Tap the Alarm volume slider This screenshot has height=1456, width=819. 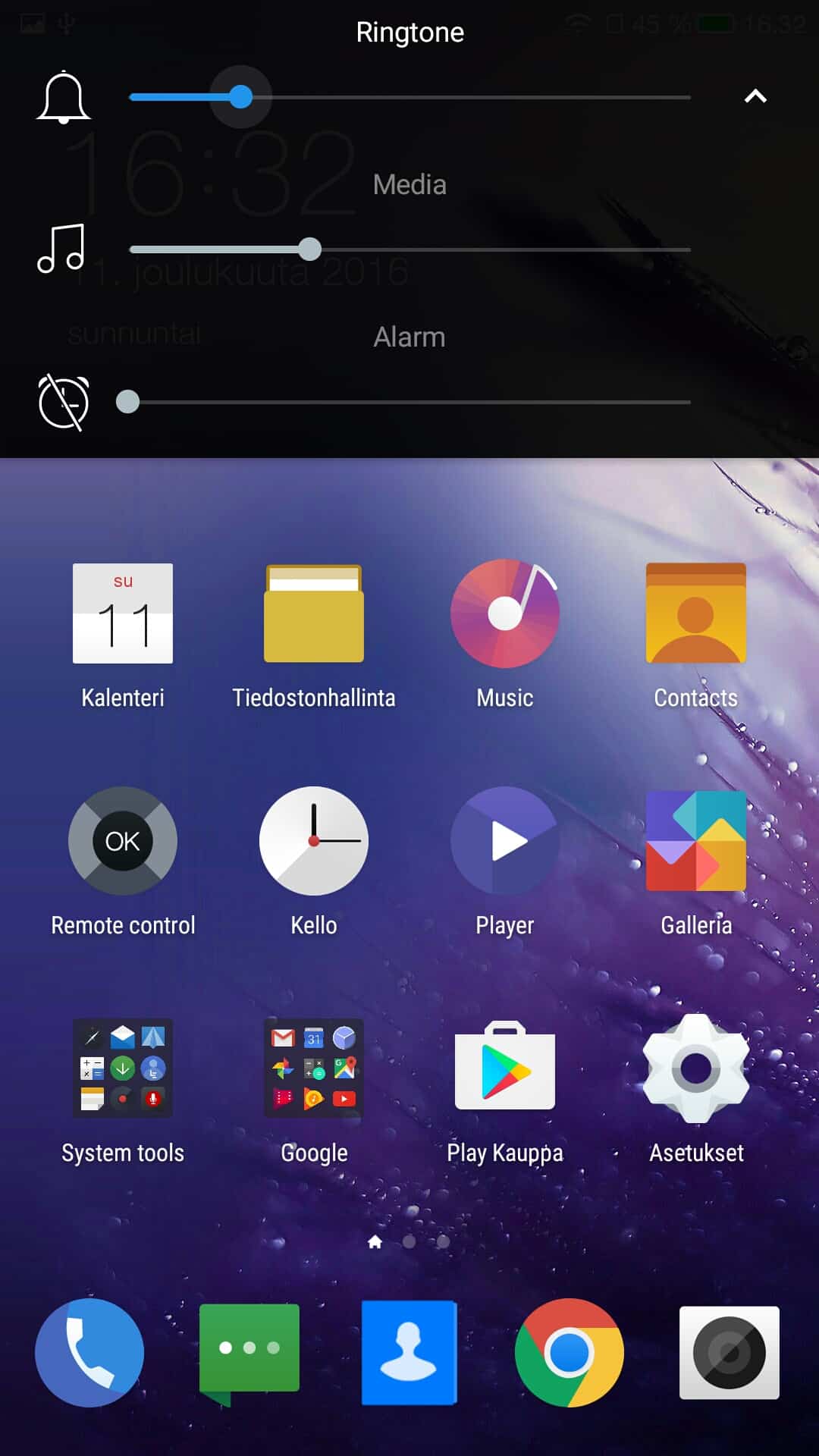click(x=409, y=402)
